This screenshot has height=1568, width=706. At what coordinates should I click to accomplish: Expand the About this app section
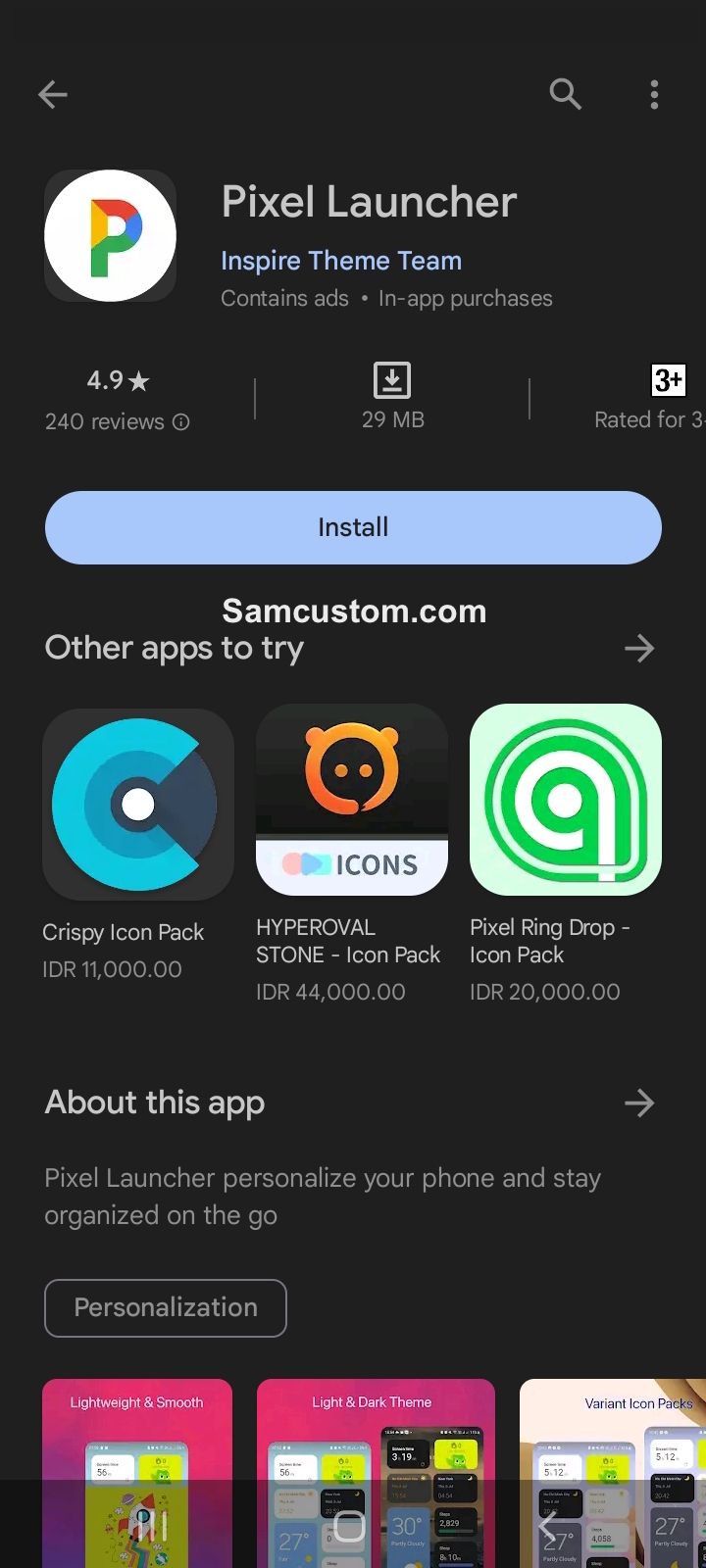[639, 1102]
